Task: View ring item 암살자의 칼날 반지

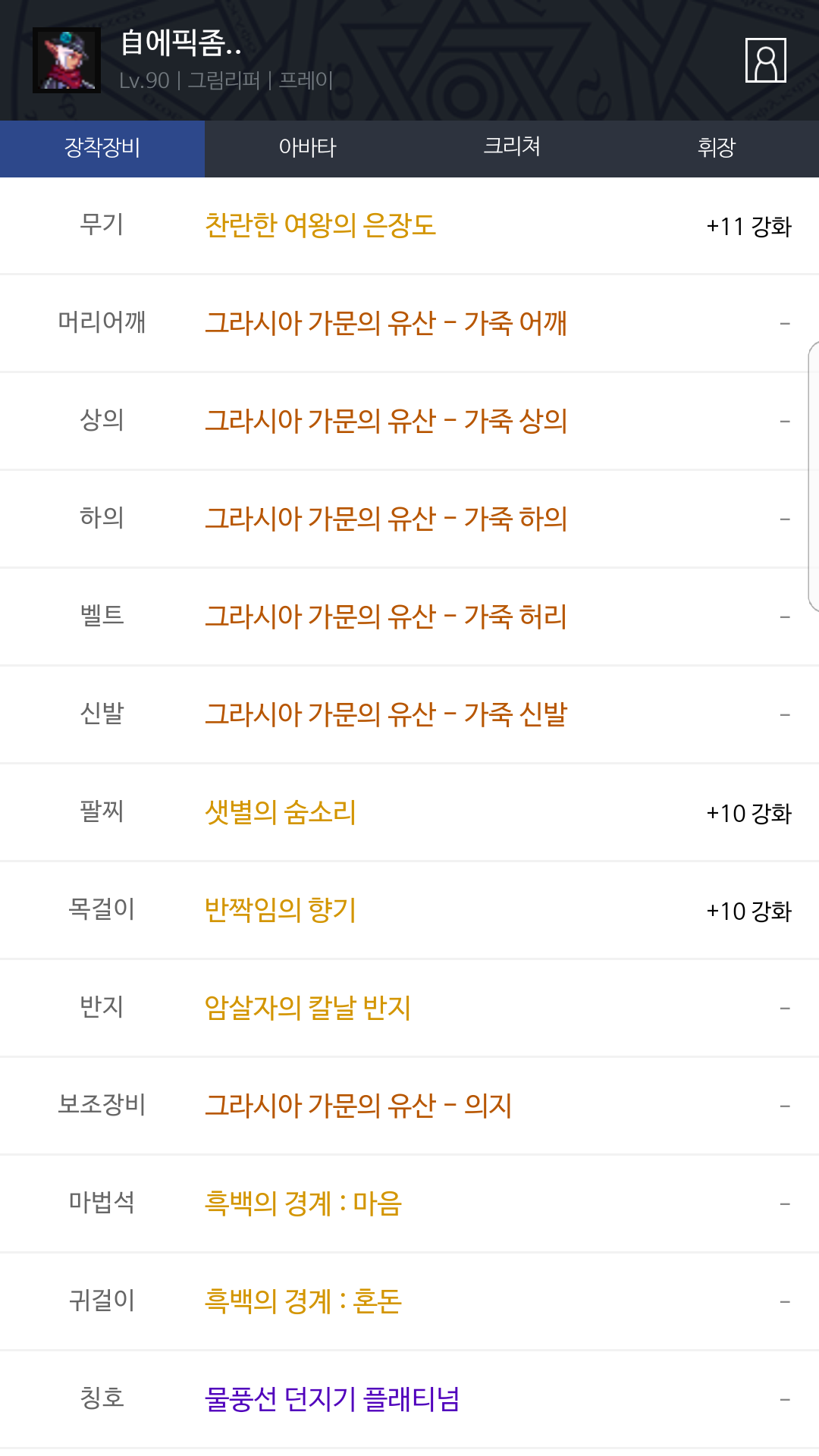Action: point(308,1008)
